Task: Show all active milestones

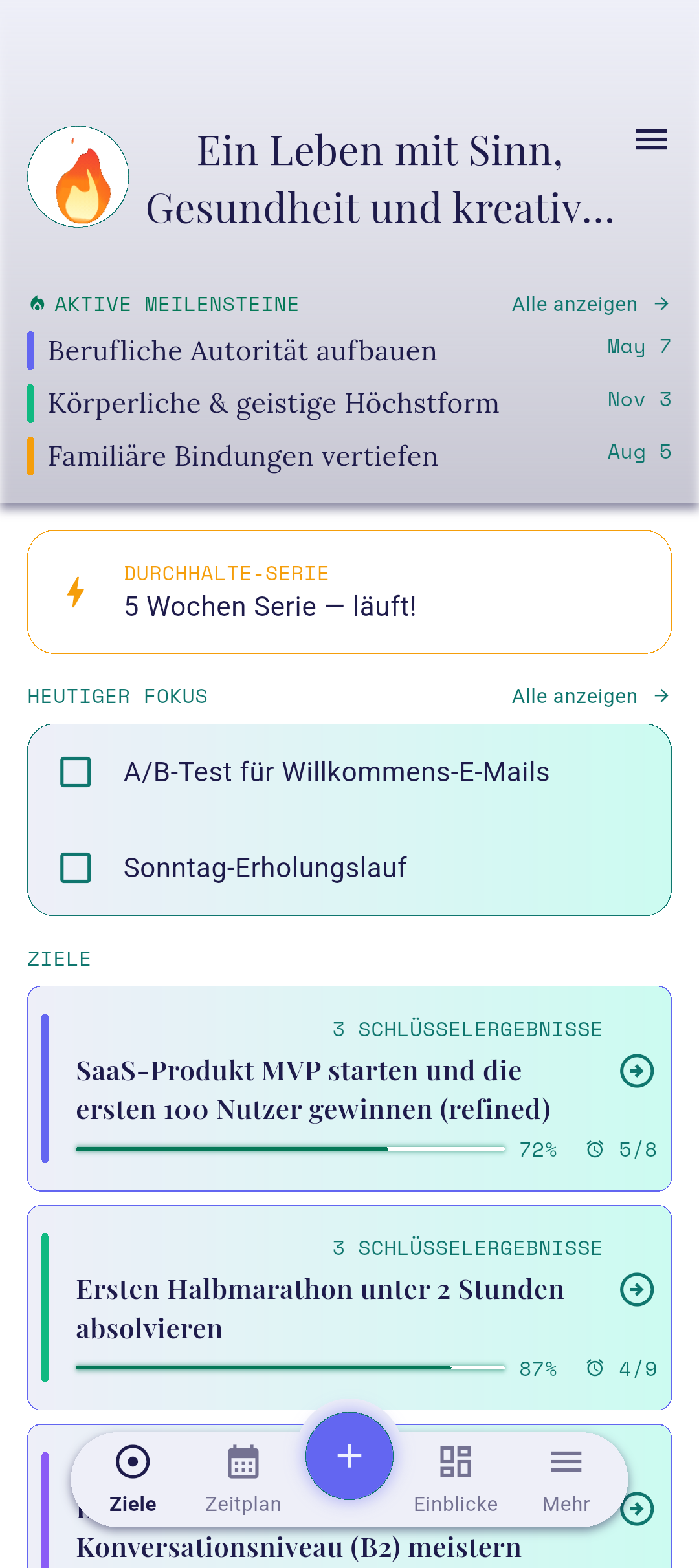Action: click(x=590, y=304)
